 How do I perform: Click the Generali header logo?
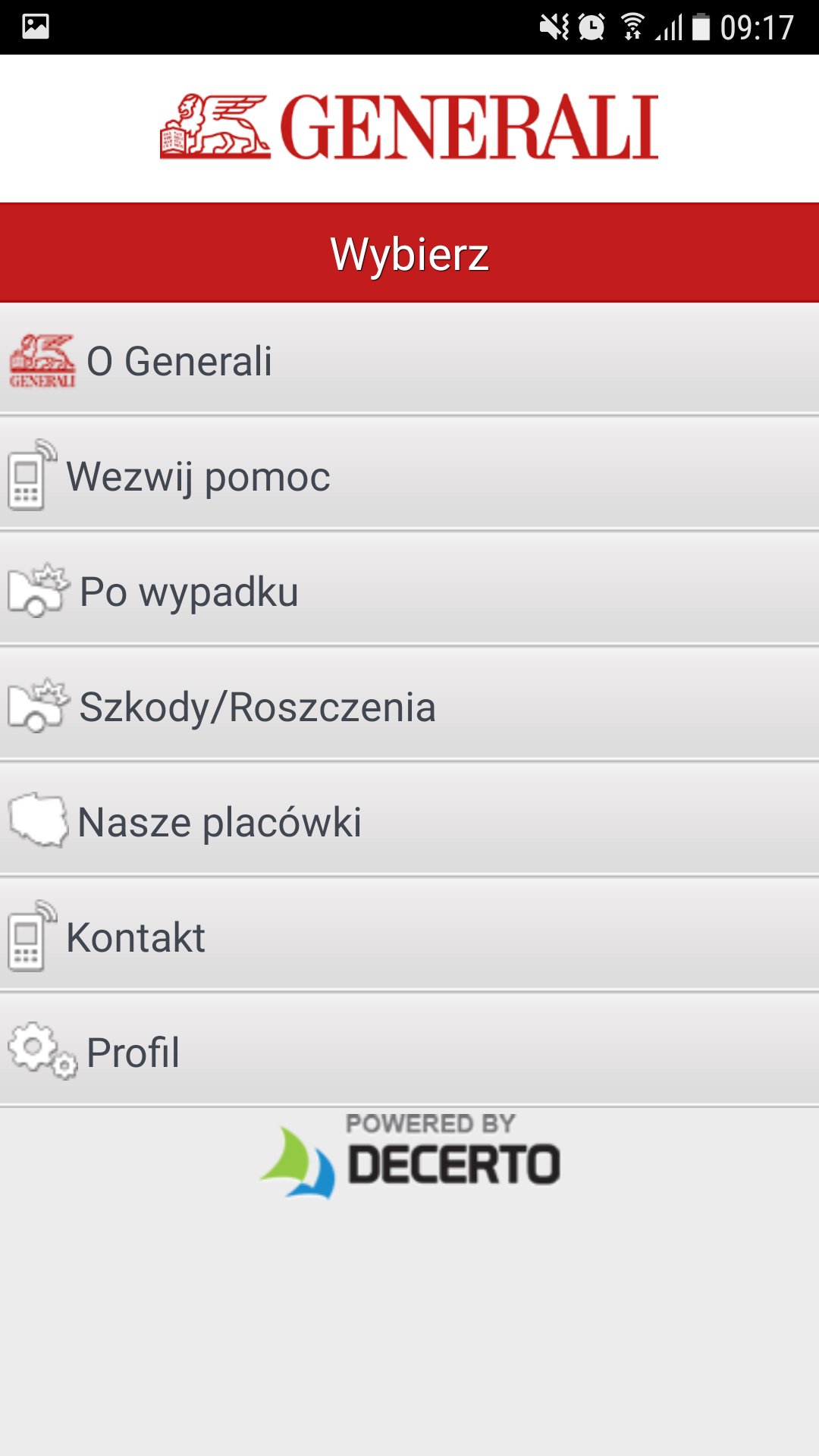(x=409, y=125)
